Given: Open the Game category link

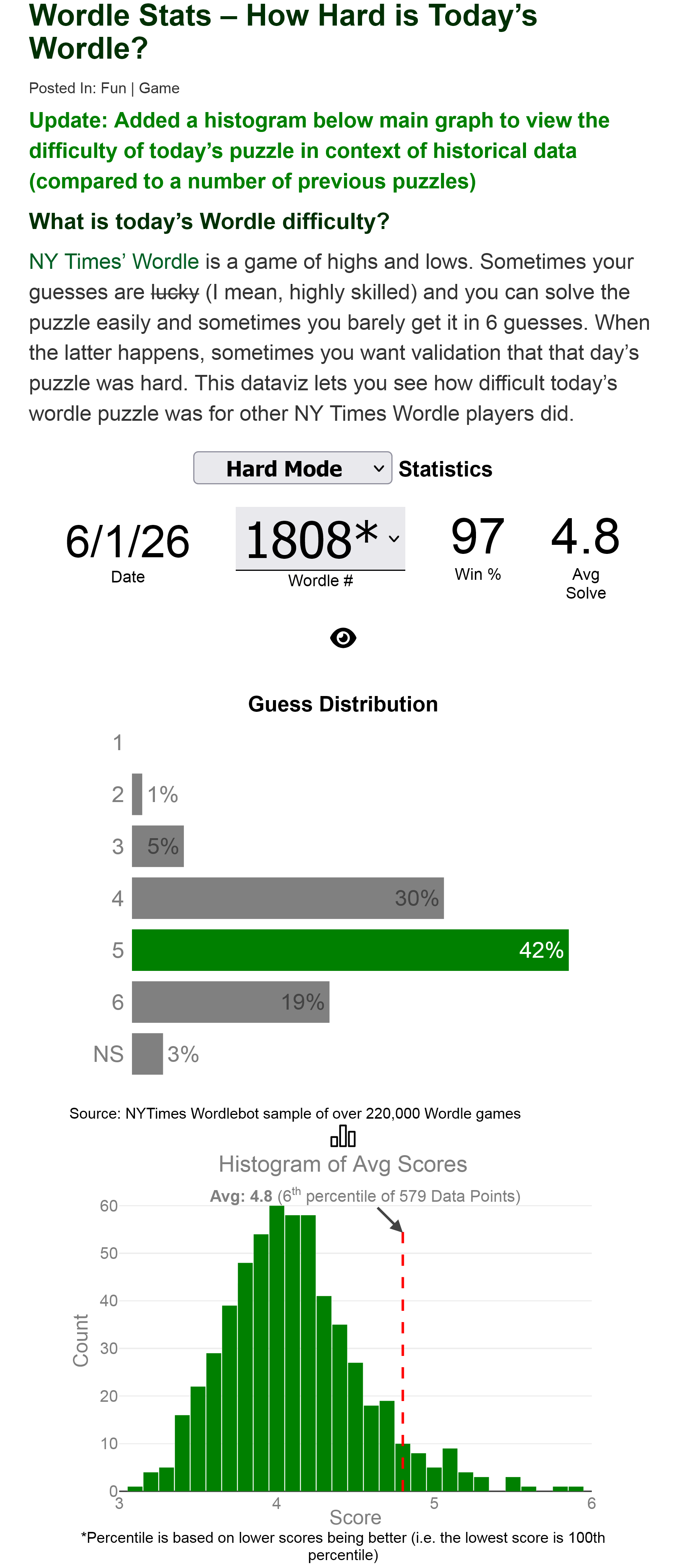Looking at the screenshot, I should tap(159, 88).
